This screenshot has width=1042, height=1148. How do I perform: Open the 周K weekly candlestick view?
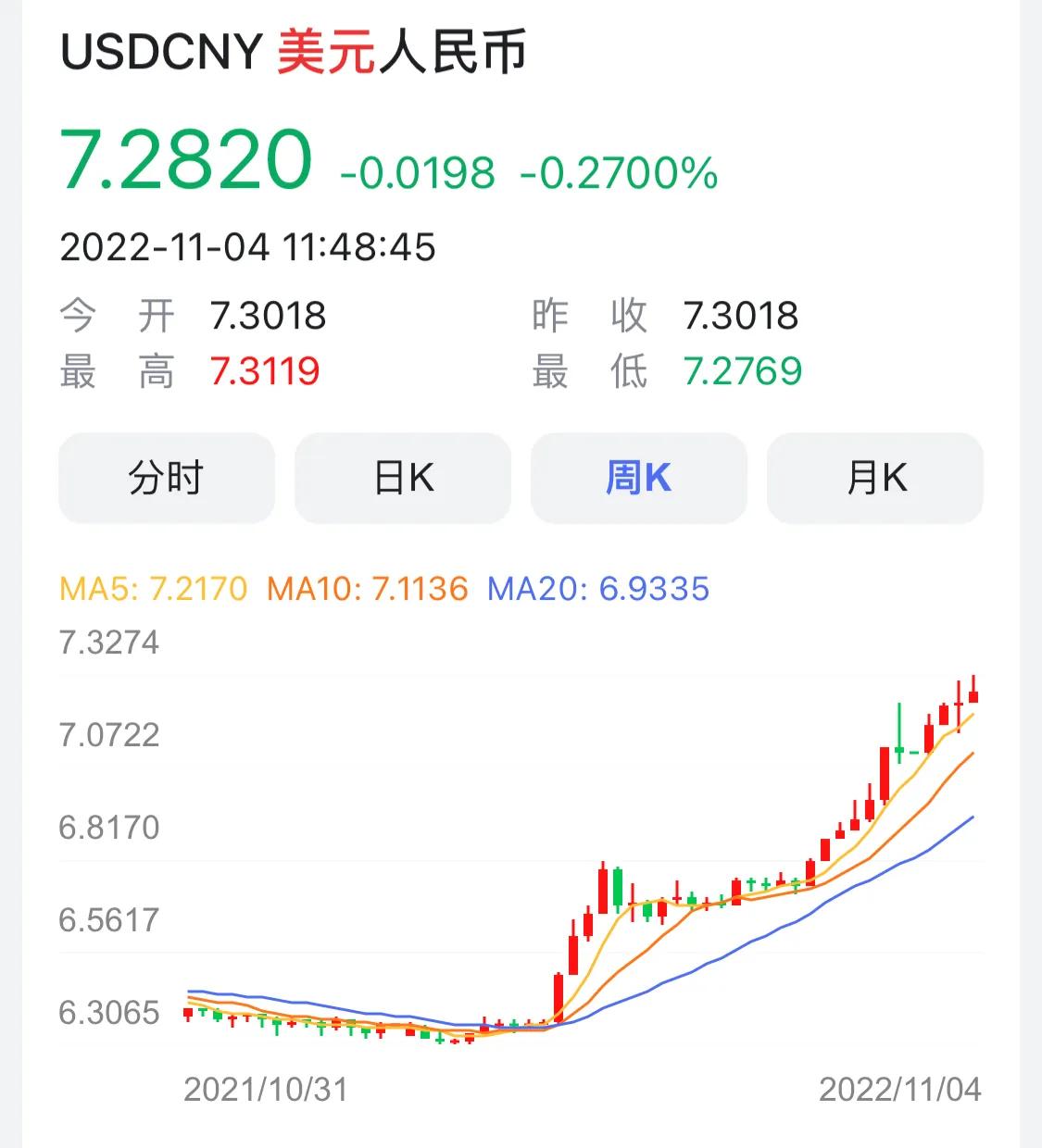tap(637, 479)
